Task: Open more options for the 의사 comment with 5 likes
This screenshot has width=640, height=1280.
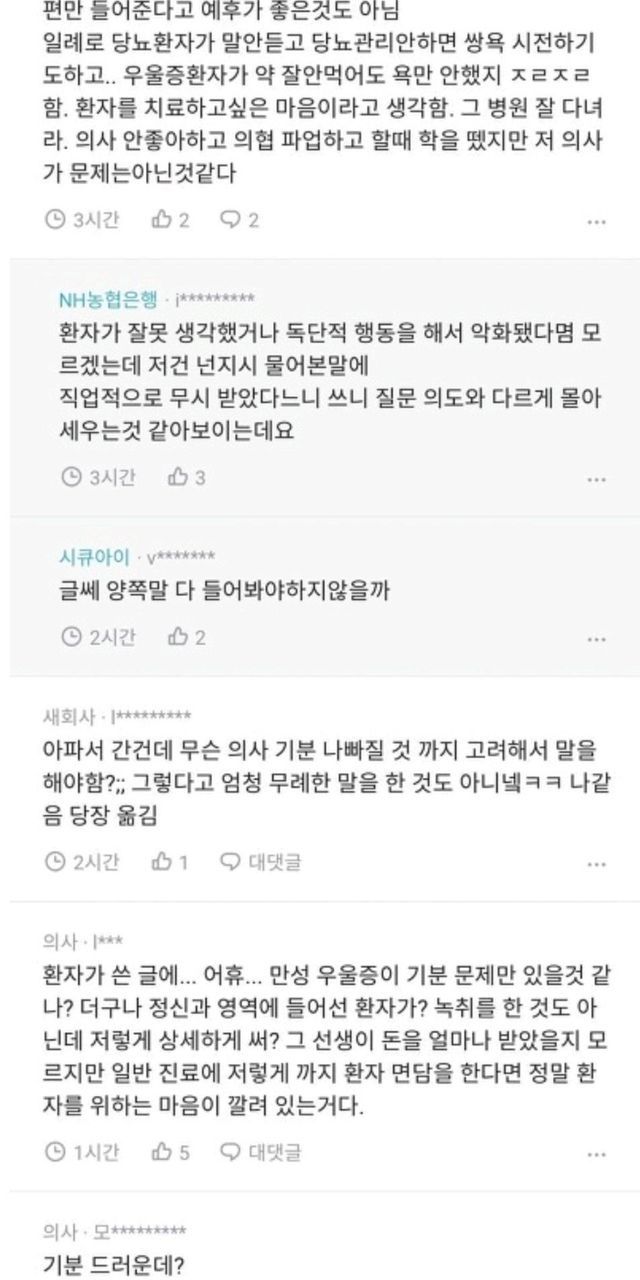Action: (x=596, y=1154)
